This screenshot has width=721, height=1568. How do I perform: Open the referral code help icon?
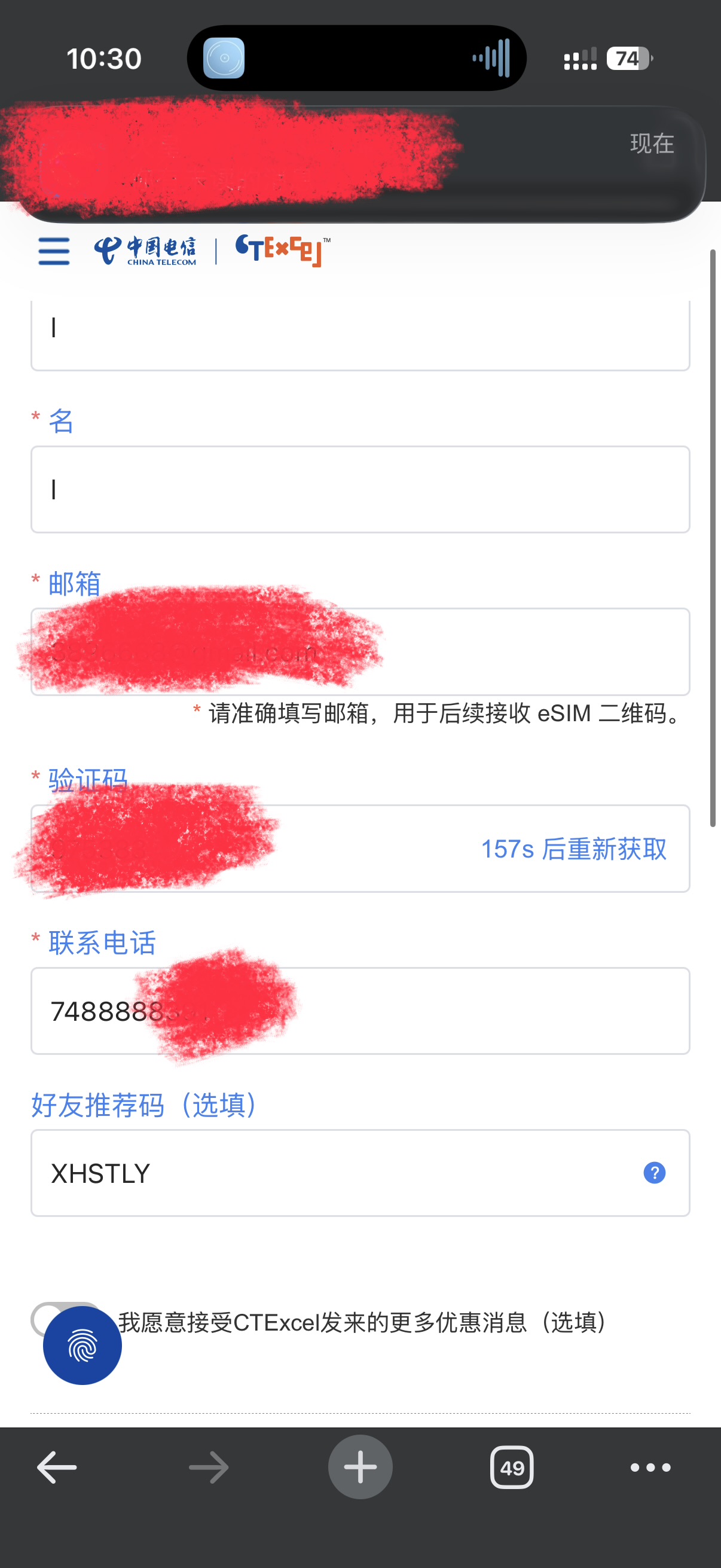pos(654,1172)
